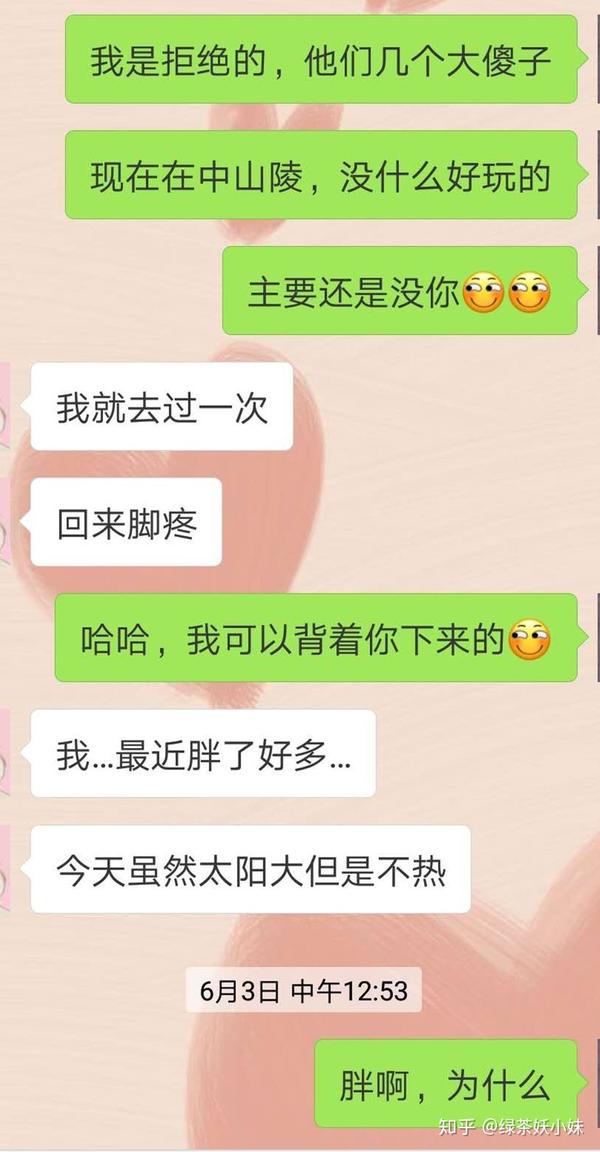Open contact avatar beside '今天虽然太阳大但是不热'
Image resolution: width=600 pixels, height=1152 pixels.
click(5, 869)
